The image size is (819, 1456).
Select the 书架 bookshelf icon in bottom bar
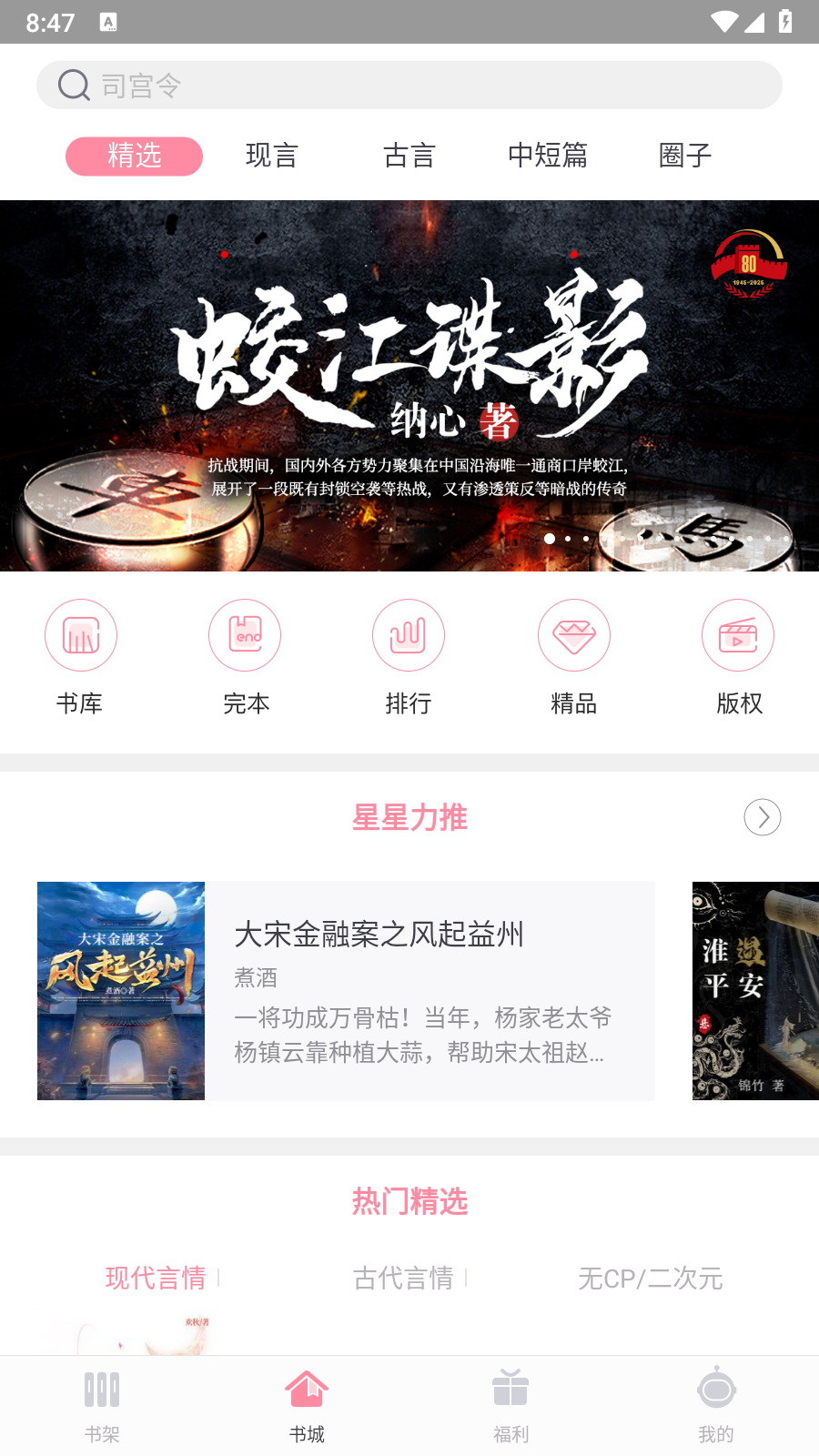(x=102, y=1390)
